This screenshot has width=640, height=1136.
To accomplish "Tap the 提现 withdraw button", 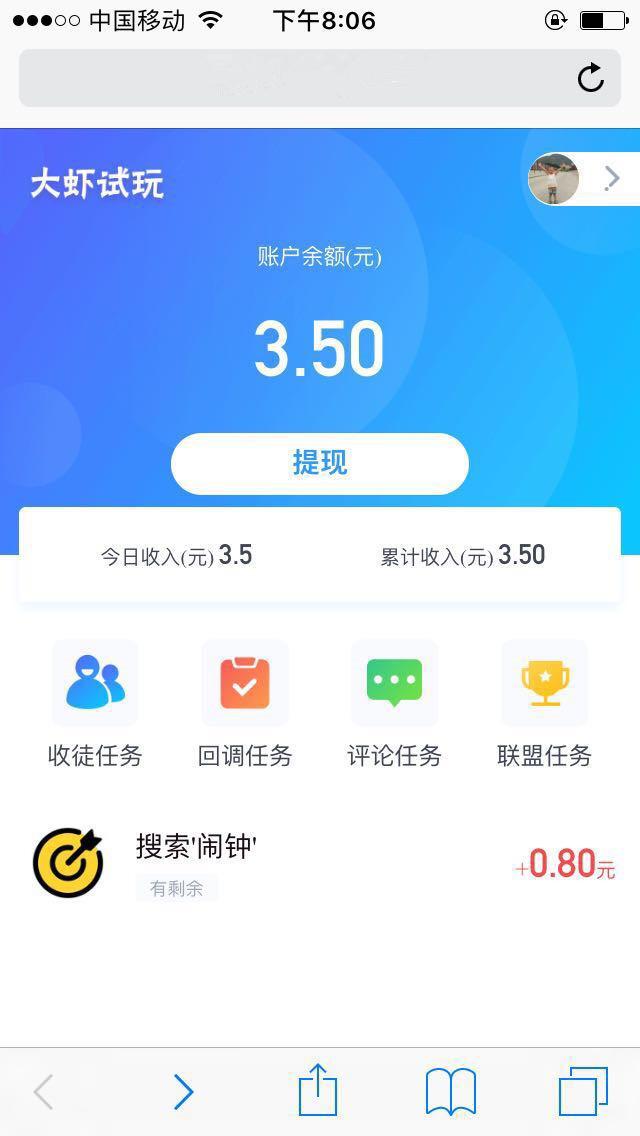I will [x=320, y=463].
